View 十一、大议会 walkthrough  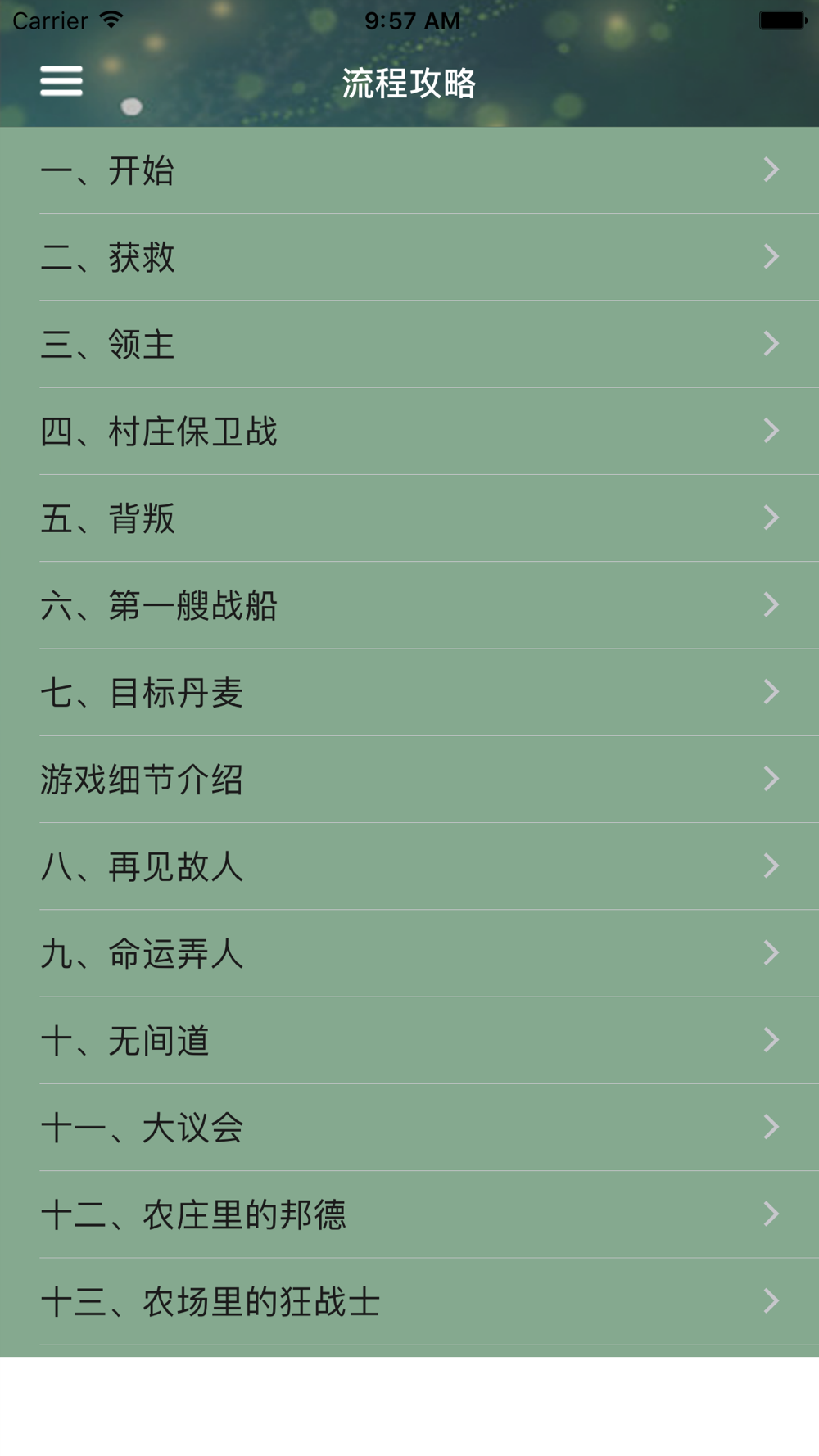tap(409, 1128)
